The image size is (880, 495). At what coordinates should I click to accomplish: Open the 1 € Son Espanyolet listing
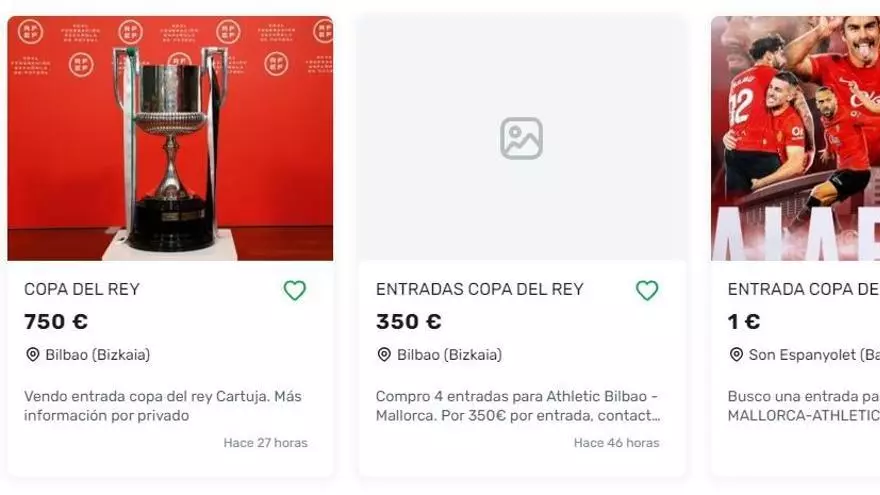802,289
